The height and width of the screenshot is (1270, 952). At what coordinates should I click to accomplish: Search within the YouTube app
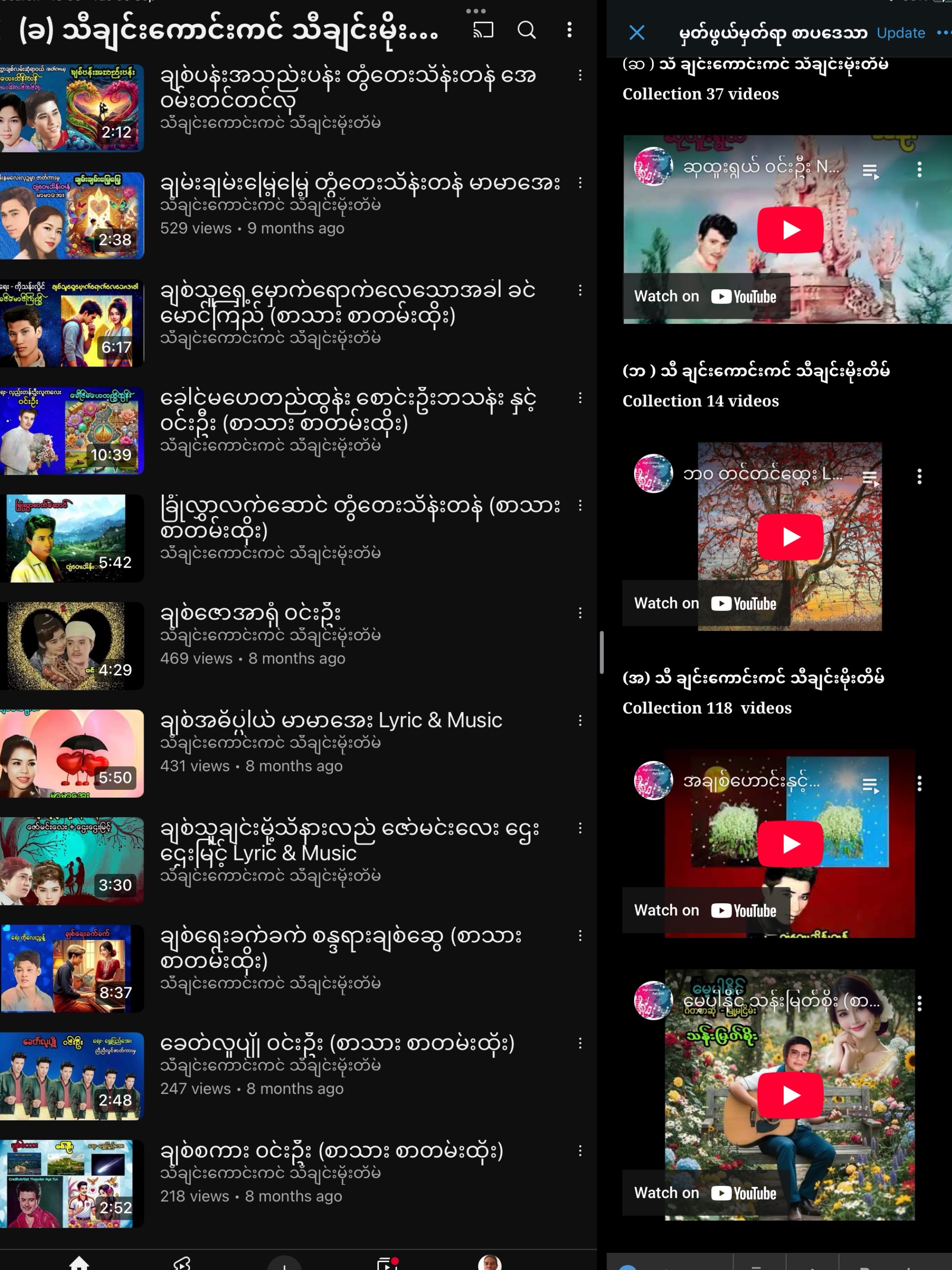tap(526, 30)
